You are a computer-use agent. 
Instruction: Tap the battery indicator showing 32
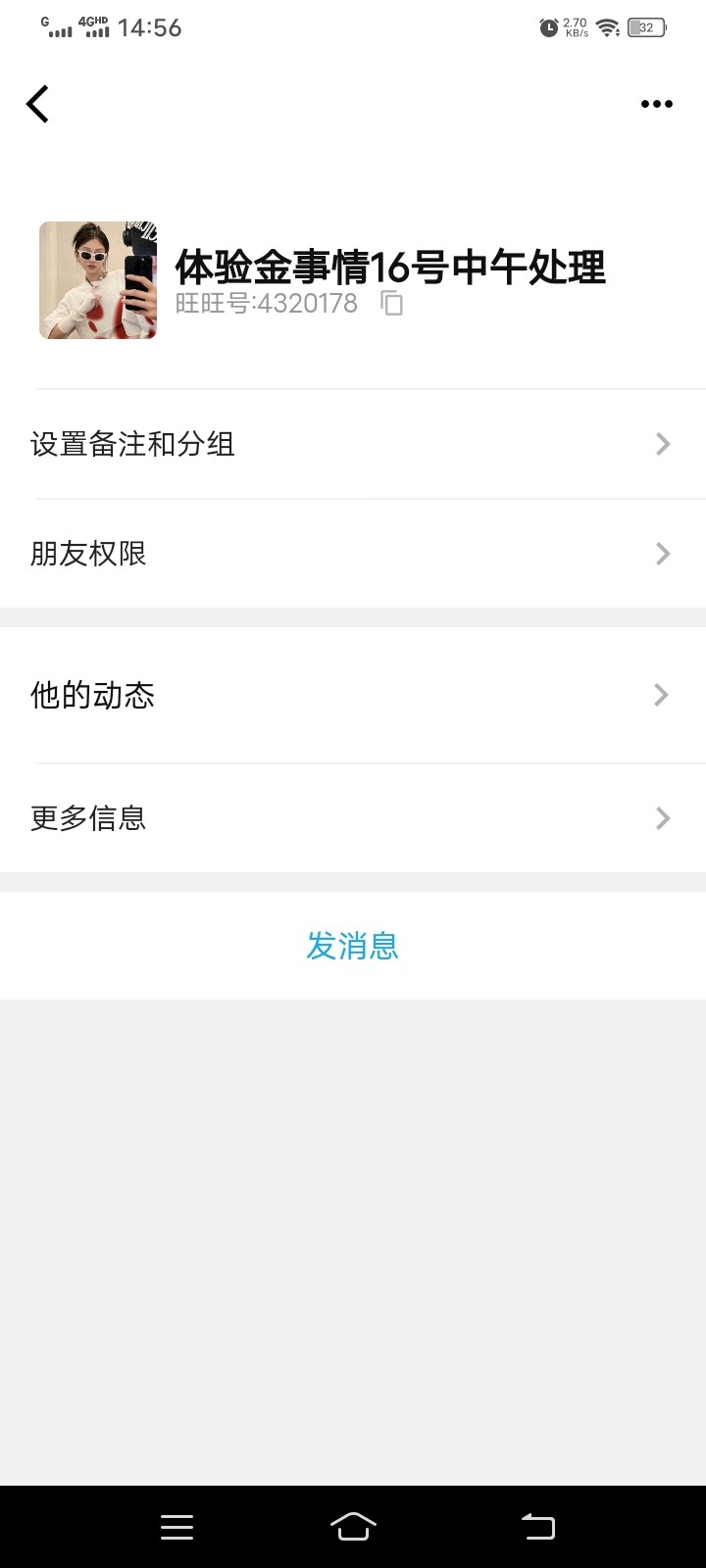click(x=645, y=27)
